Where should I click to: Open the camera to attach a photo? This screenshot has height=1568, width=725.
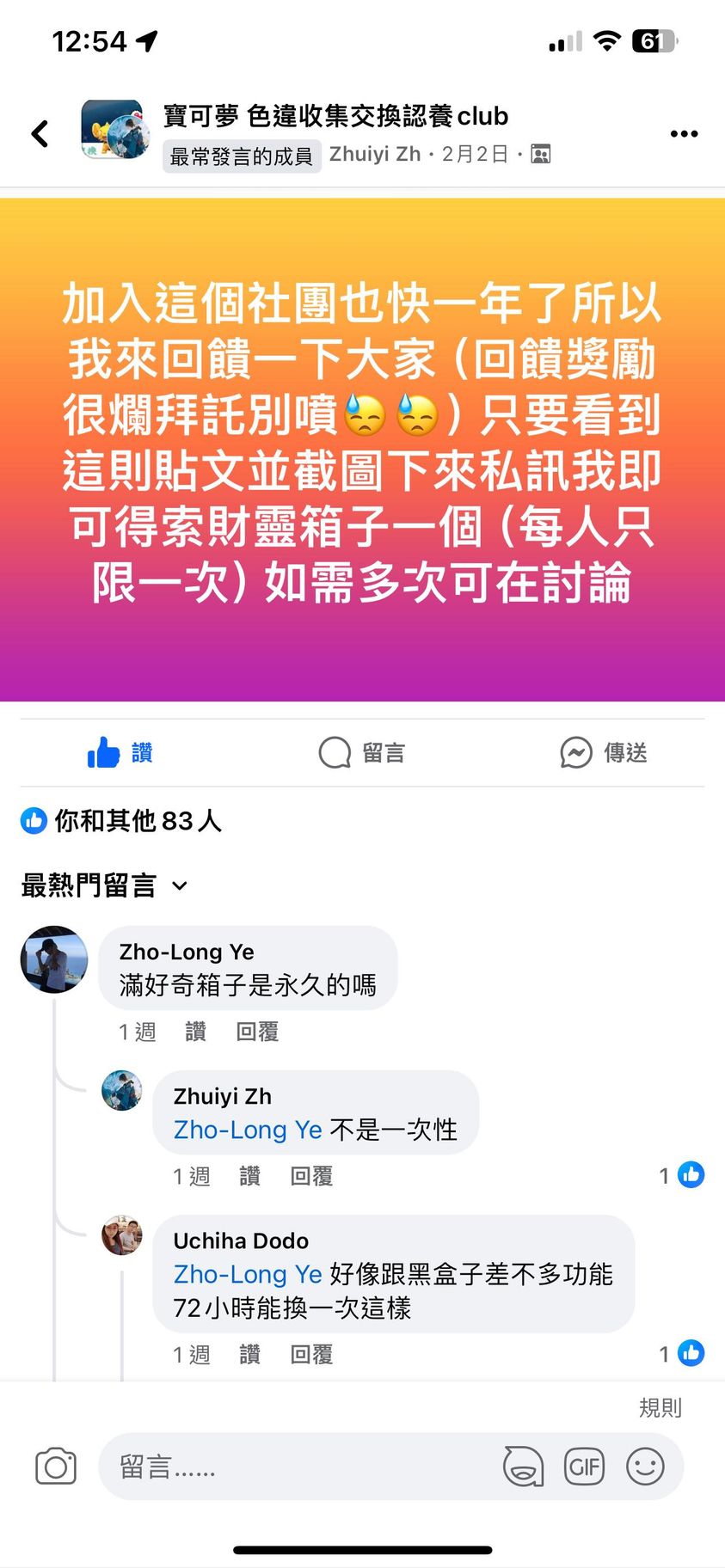tap(56, 1467)
